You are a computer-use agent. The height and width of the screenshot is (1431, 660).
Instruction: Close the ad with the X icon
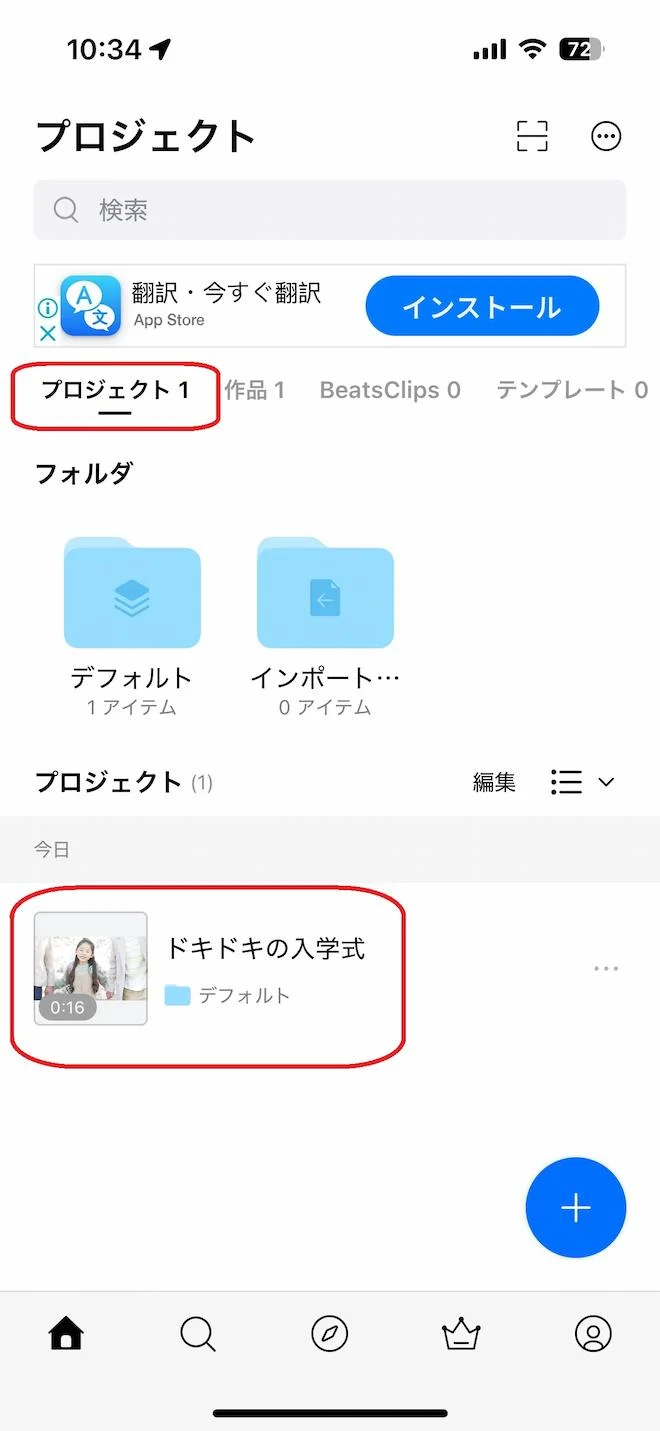pos(47,334)
